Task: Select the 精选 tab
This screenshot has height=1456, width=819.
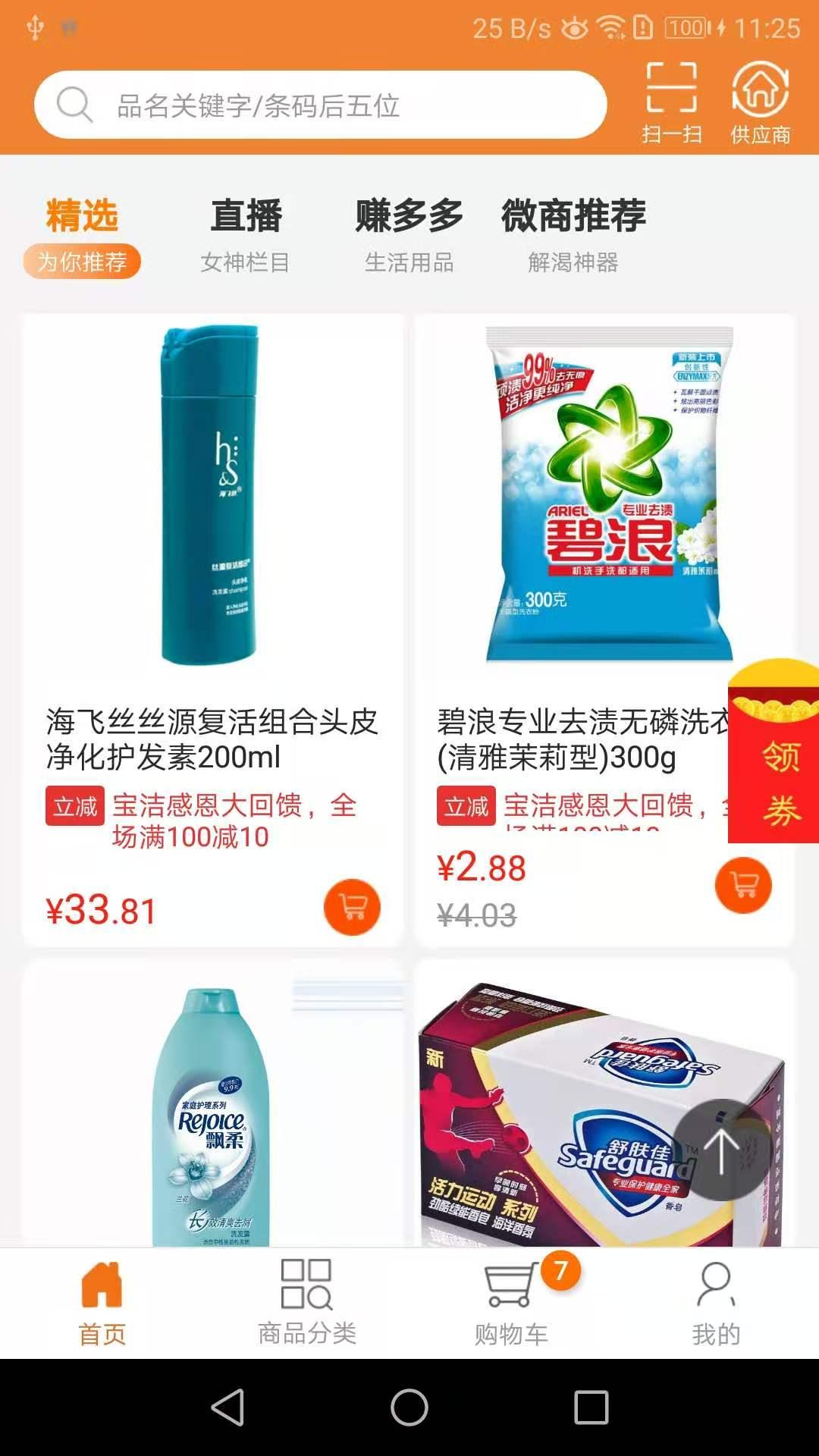Action: click(x=82, y=235)
